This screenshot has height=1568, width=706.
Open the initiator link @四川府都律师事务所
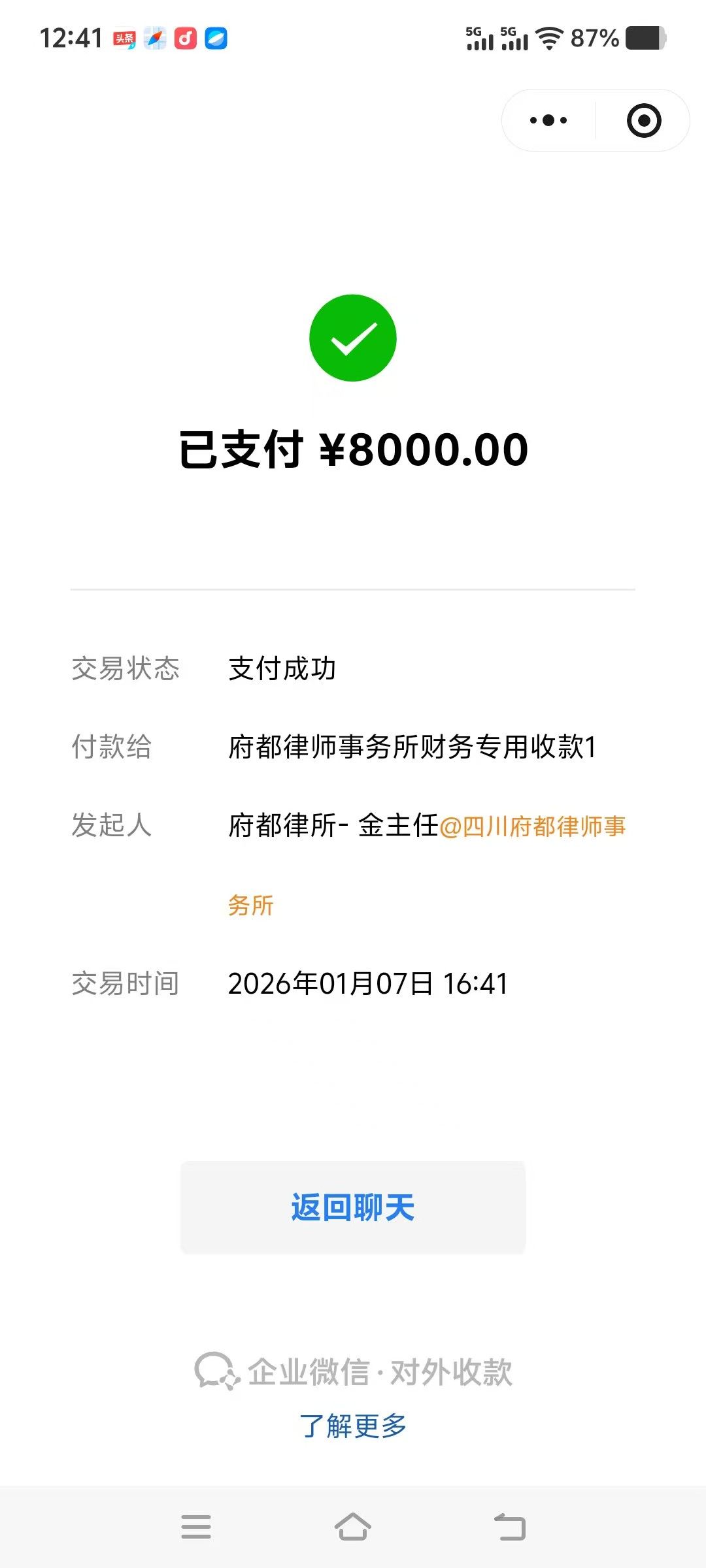[532, 826]
